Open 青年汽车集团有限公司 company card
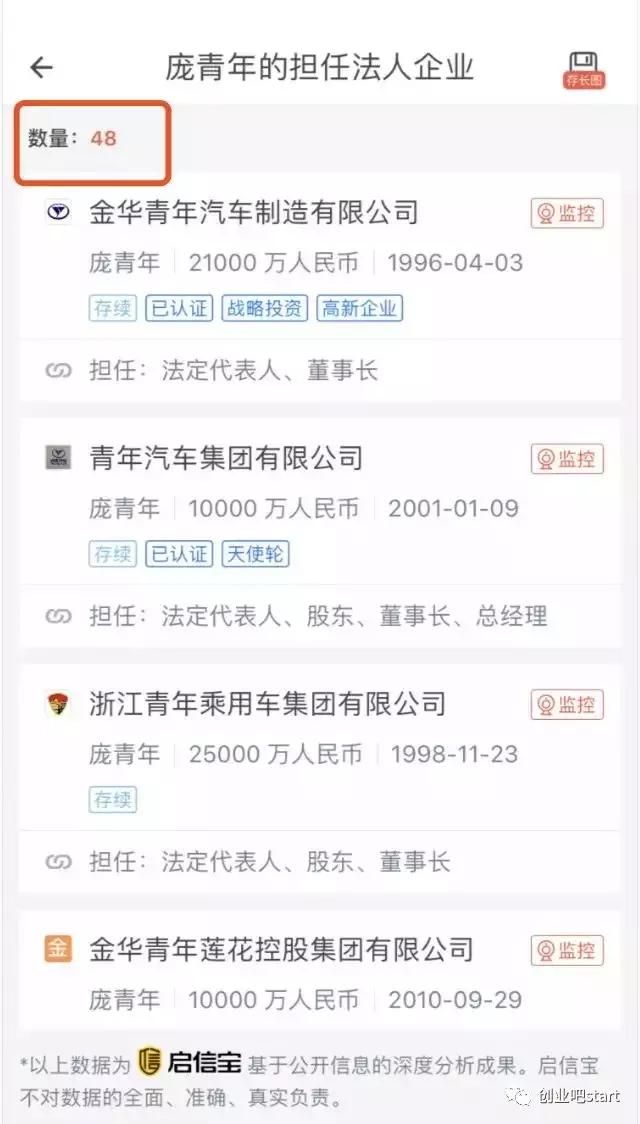The image size is (640, 1124). click(320, 532)
